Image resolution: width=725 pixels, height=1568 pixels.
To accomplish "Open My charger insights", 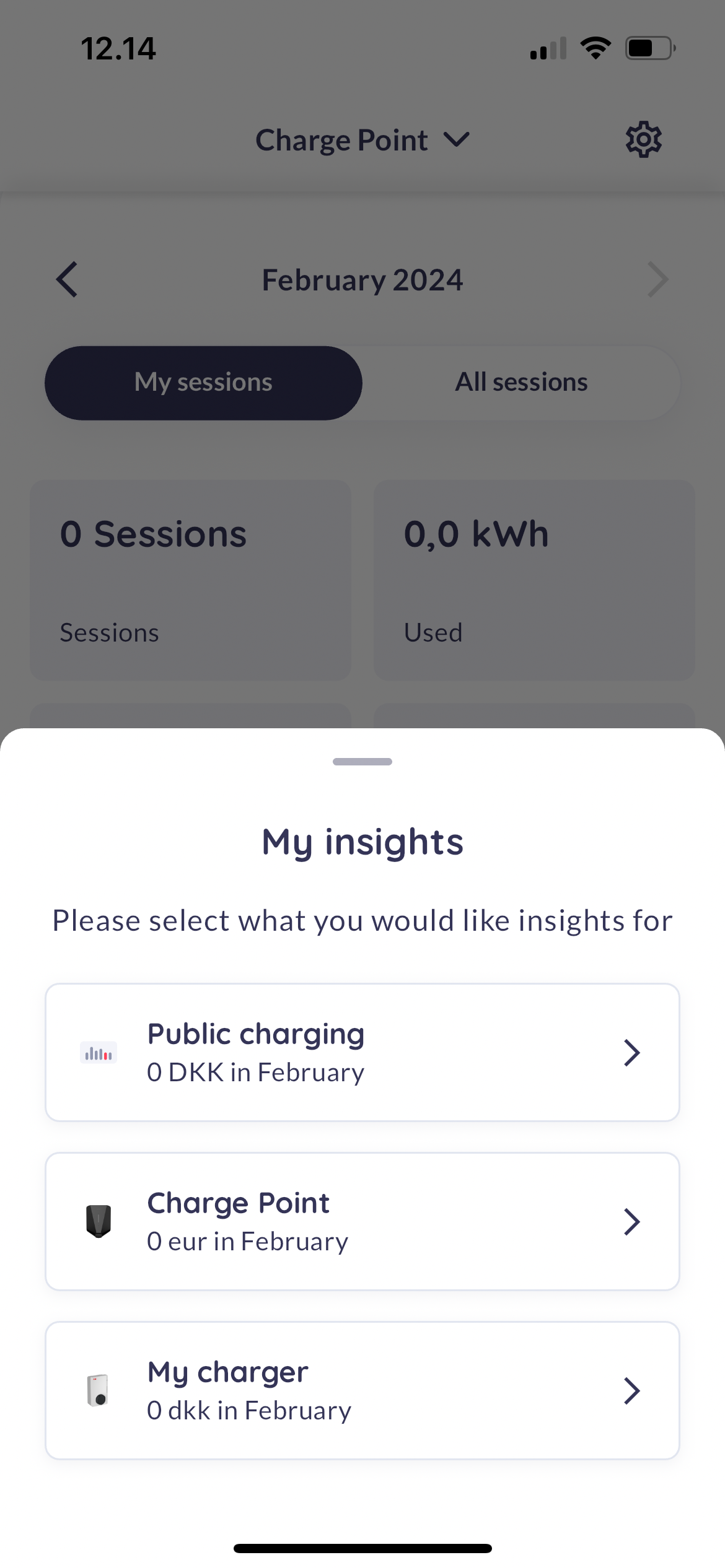I will click(362, 1390).
